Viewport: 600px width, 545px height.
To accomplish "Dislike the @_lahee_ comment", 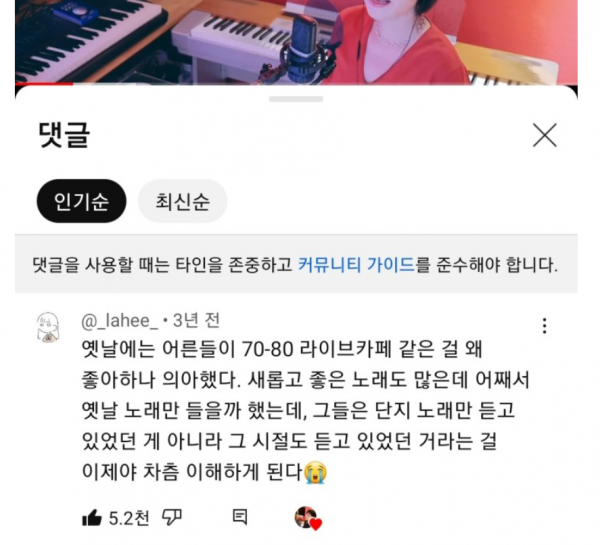I will pos(172,517).
